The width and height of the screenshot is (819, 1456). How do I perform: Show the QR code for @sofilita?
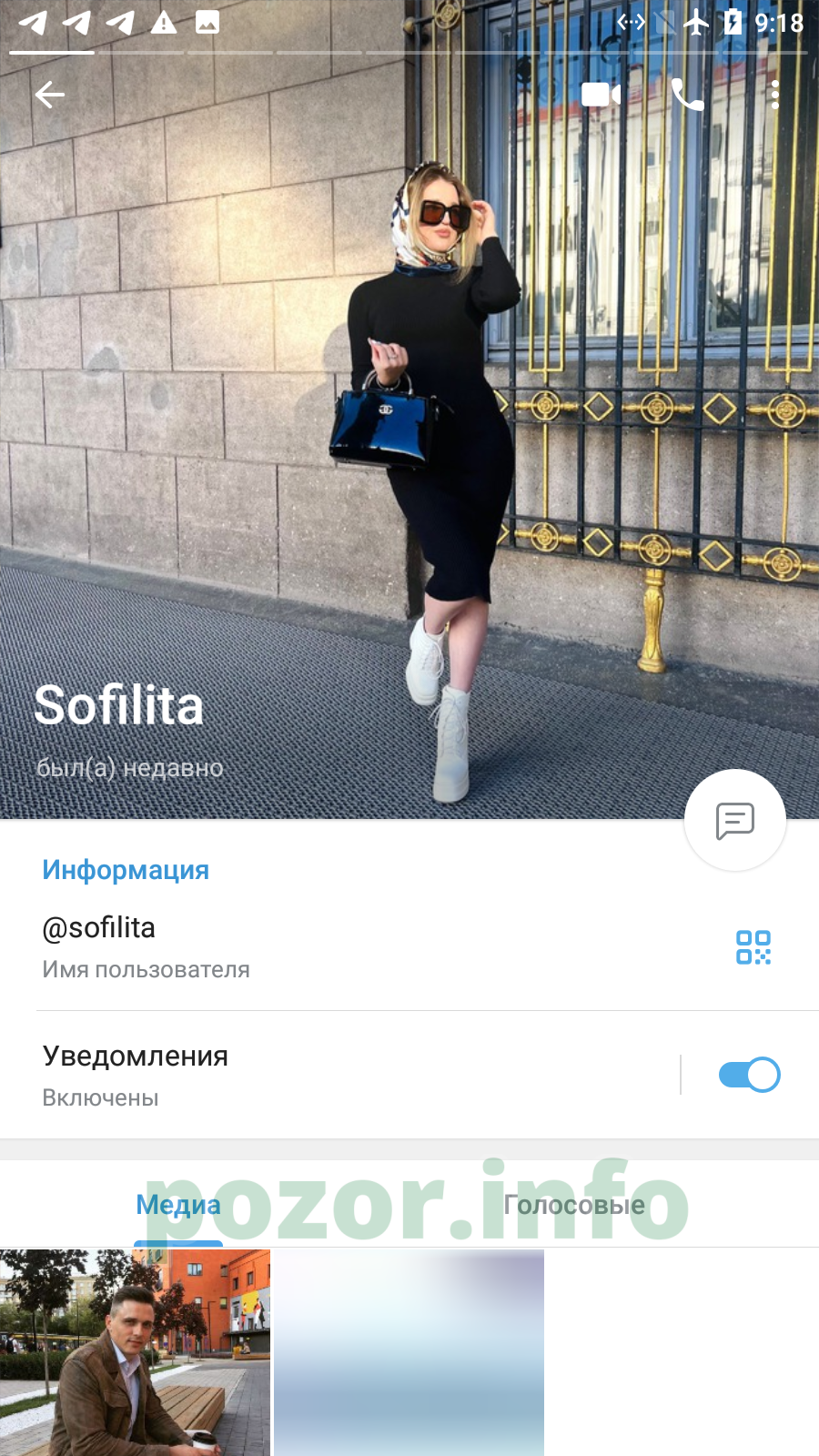pyautogui.click(x=753, y=947)
